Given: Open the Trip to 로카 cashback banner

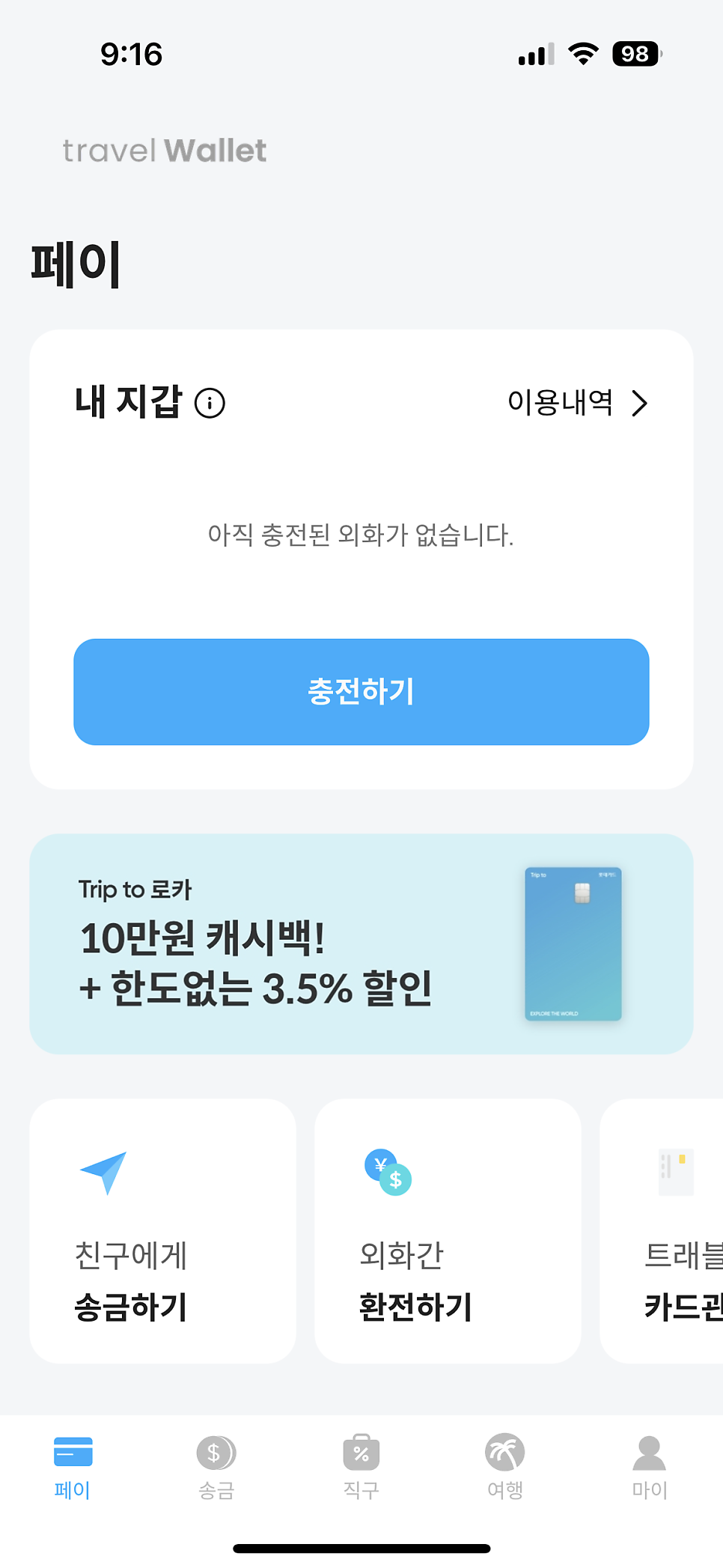Looking at the screenshot, I should click(361, 944).
